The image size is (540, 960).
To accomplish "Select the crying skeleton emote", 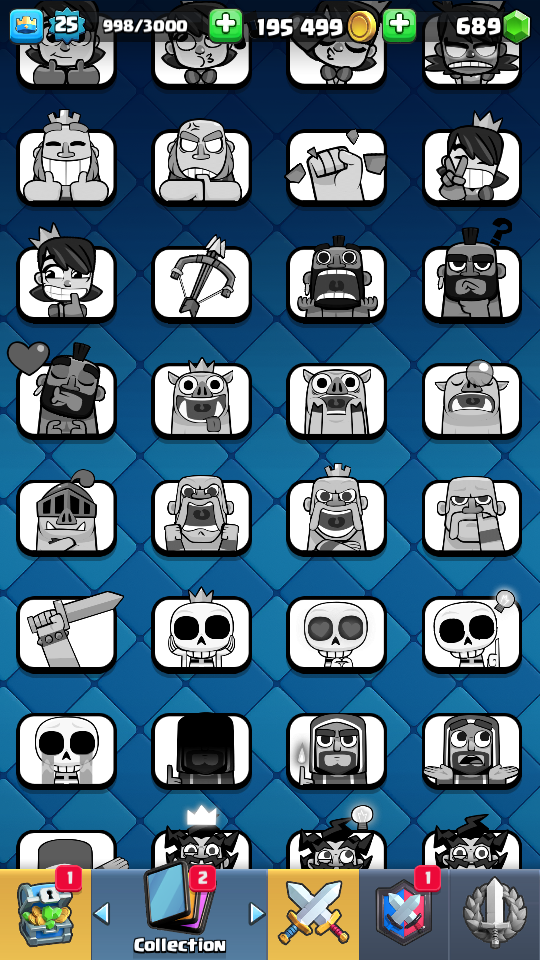I will point(66,750).
